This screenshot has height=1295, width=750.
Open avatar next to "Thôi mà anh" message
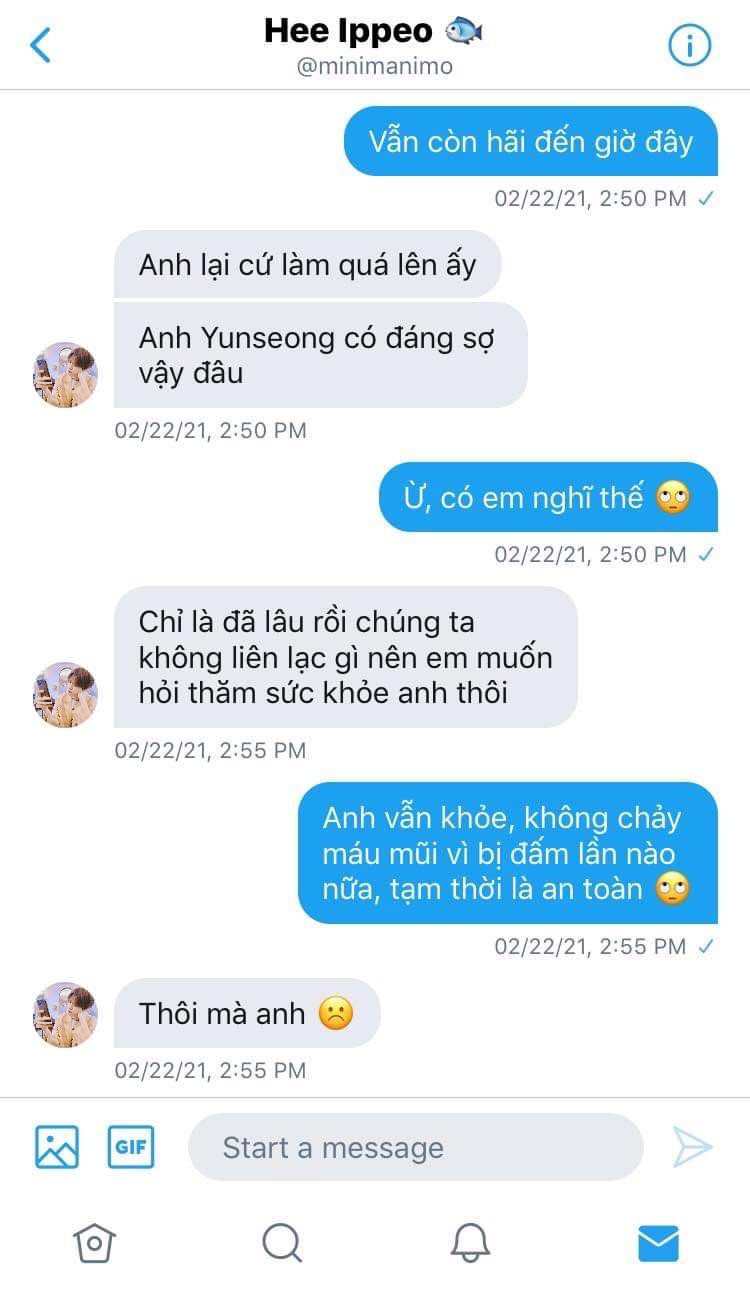coord(66,1014)
